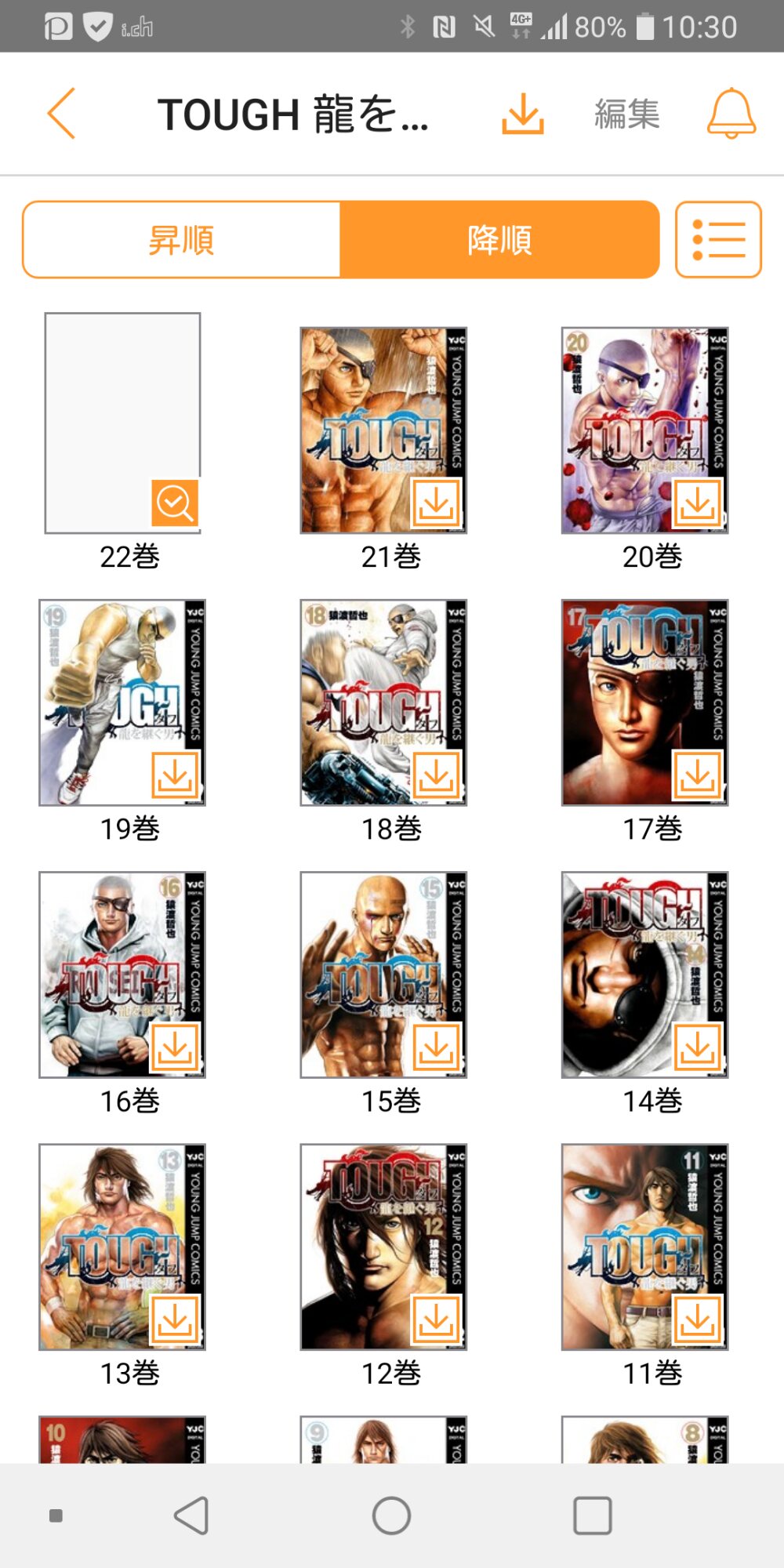The height and width of the screenshot is (1568, 784).
Task: Download volume 12巻
Action: tap(436, 1319)
